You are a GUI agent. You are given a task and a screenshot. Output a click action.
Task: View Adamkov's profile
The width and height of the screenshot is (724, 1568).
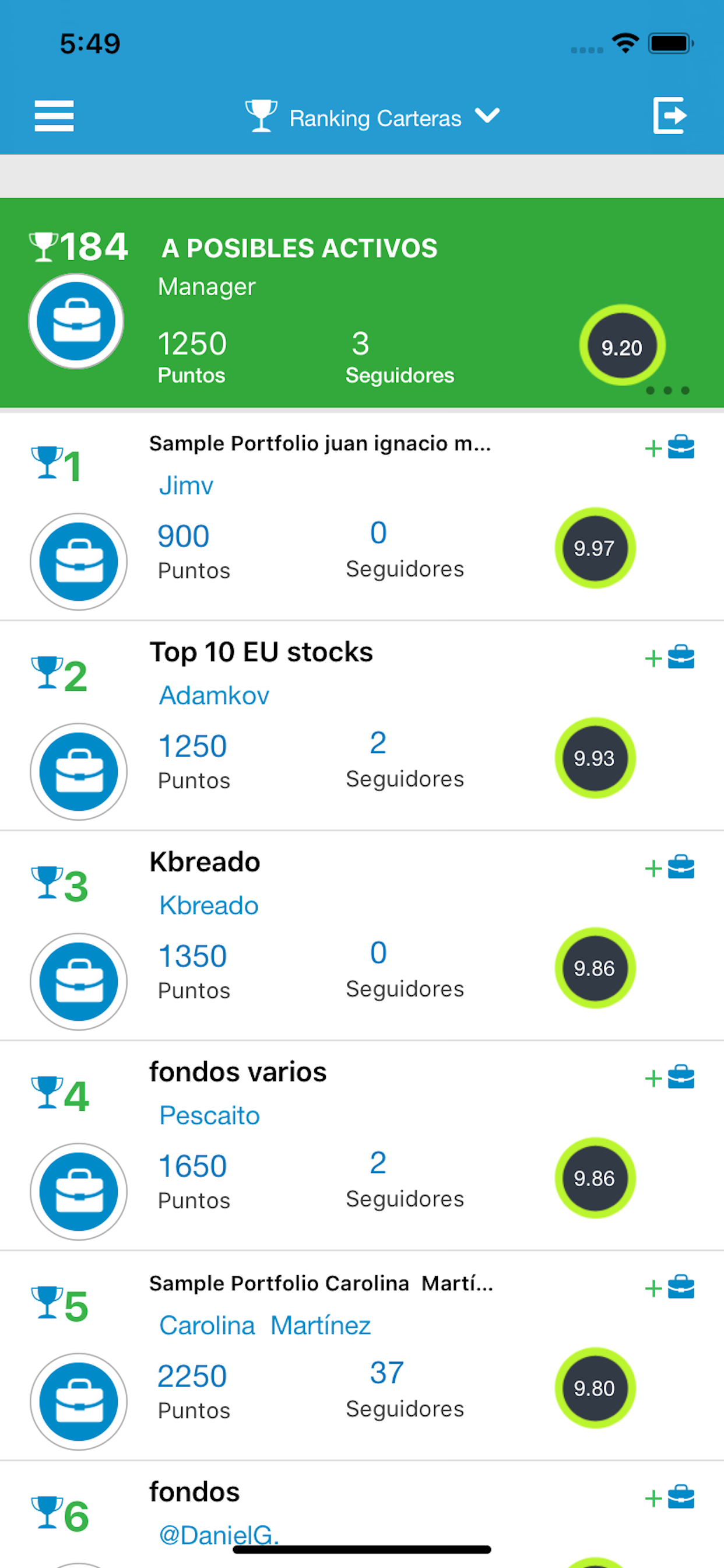point(213,695)
